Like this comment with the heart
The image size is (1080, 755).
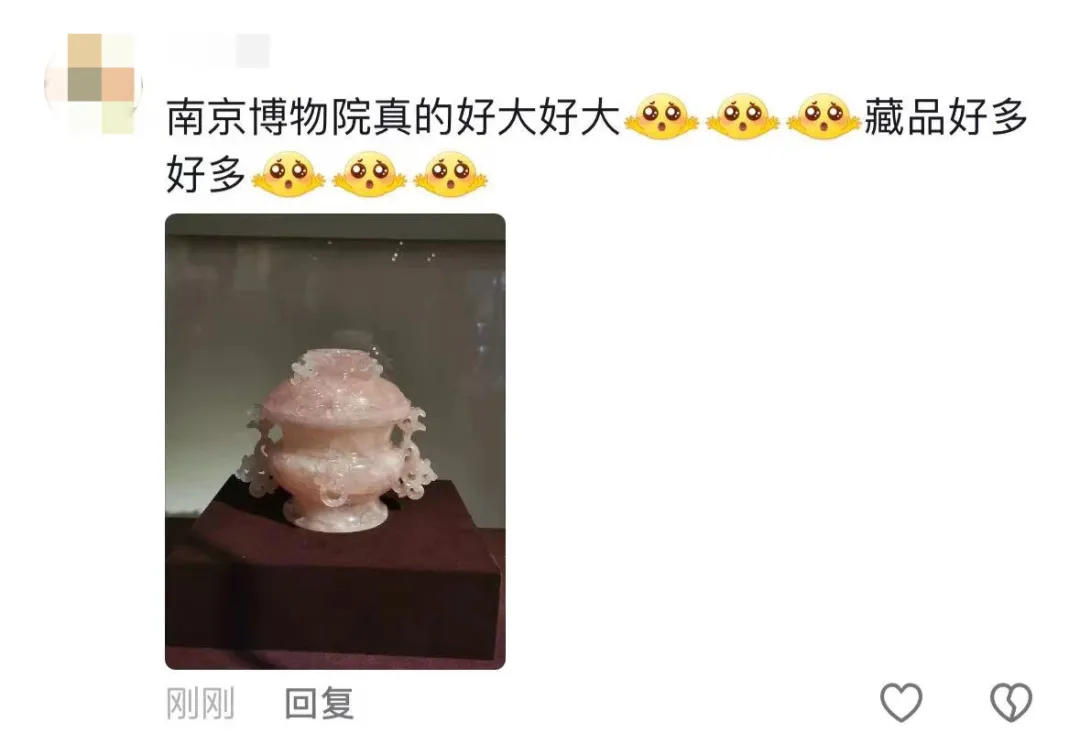coord(901,703)
